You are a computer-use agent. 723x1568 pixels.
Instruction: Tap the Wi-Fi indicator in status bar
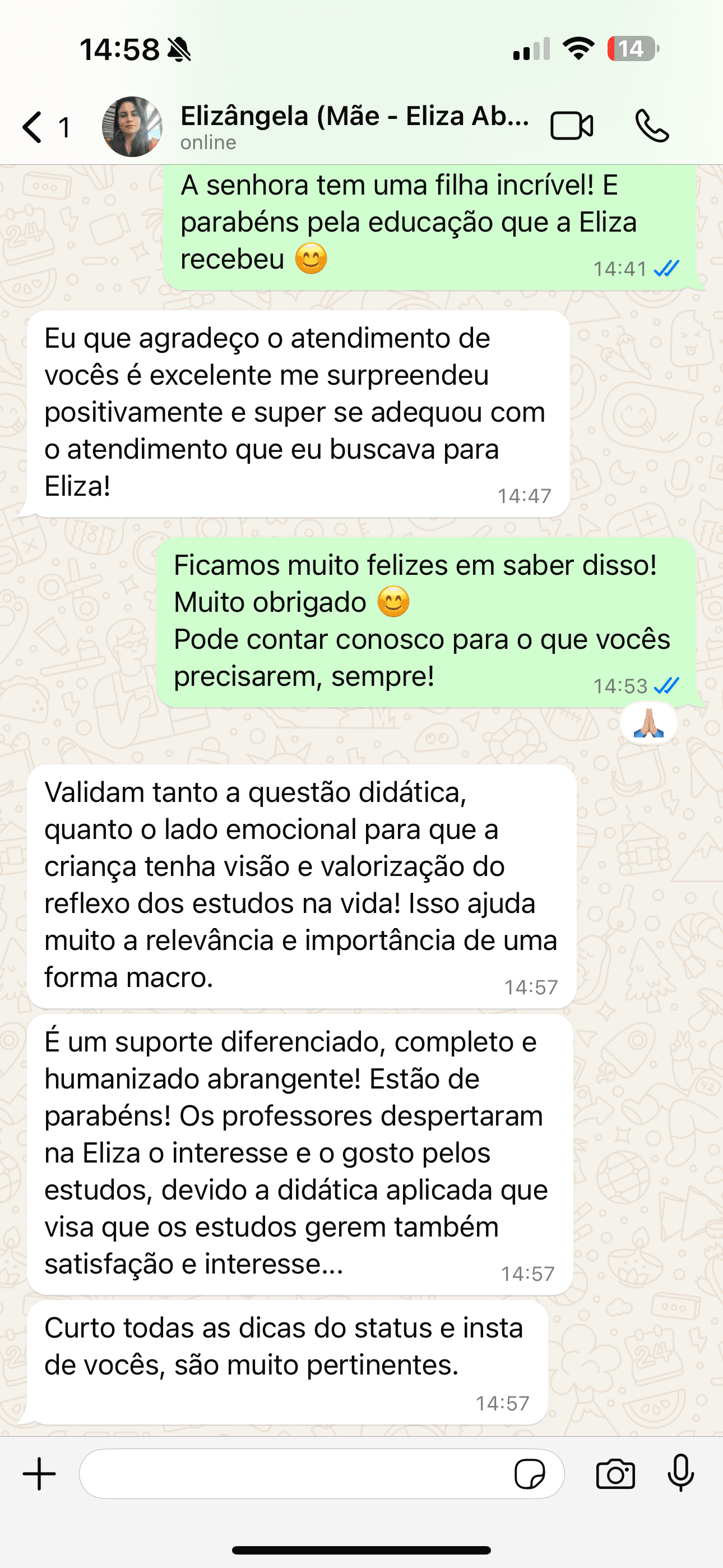pyautogui.click(x=577, y=48)
